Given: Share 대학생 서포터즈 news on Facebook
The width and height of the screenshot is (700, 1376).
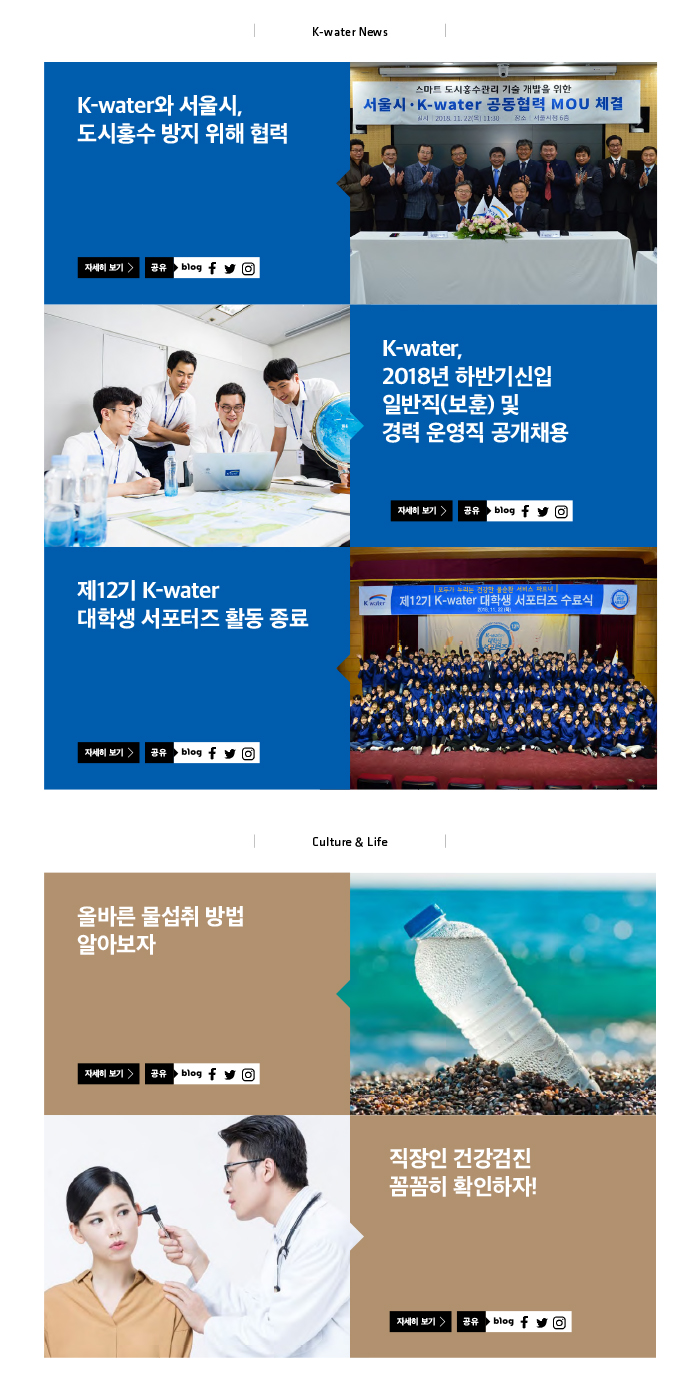Looking at the screenshot, I should (x=212, y=753).
